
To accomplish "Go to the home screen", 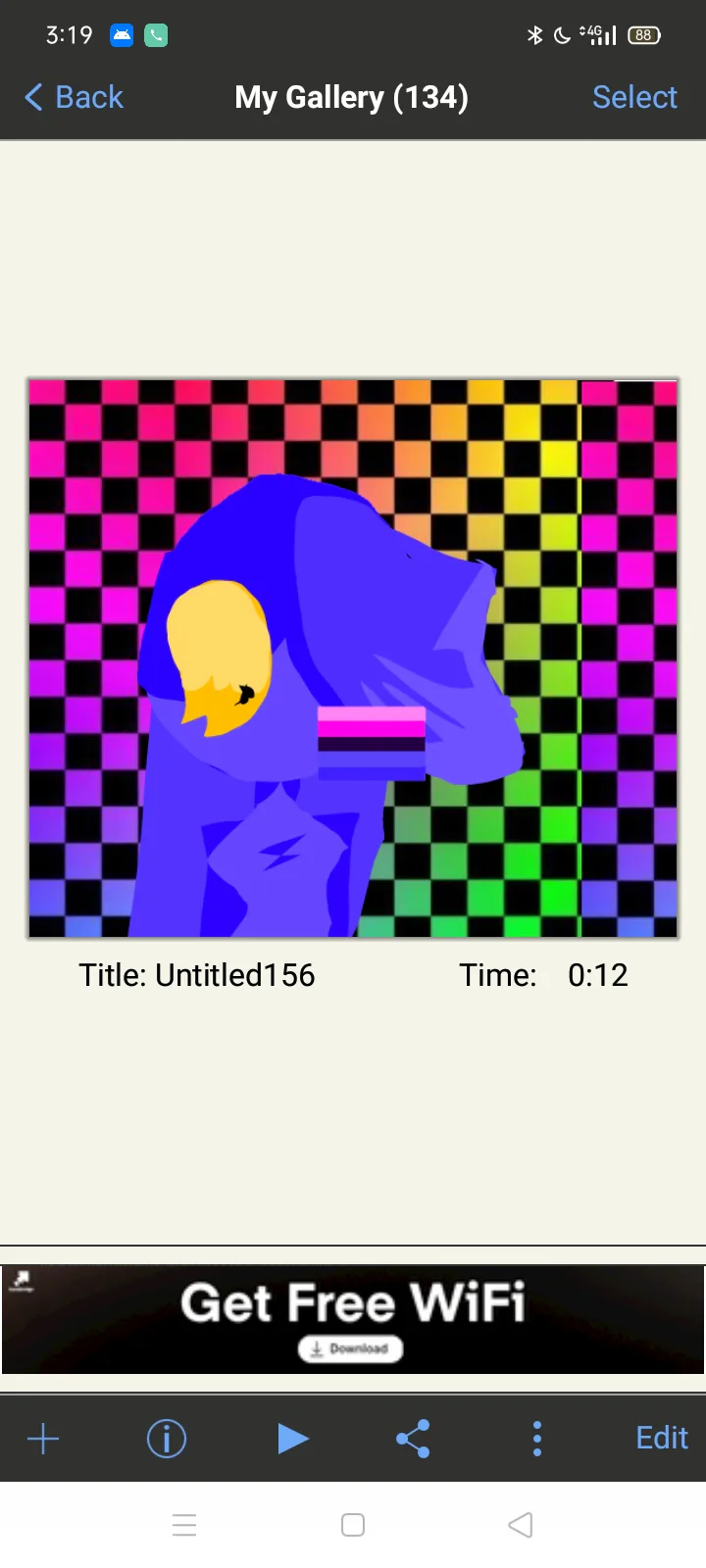I will 353,1525.
